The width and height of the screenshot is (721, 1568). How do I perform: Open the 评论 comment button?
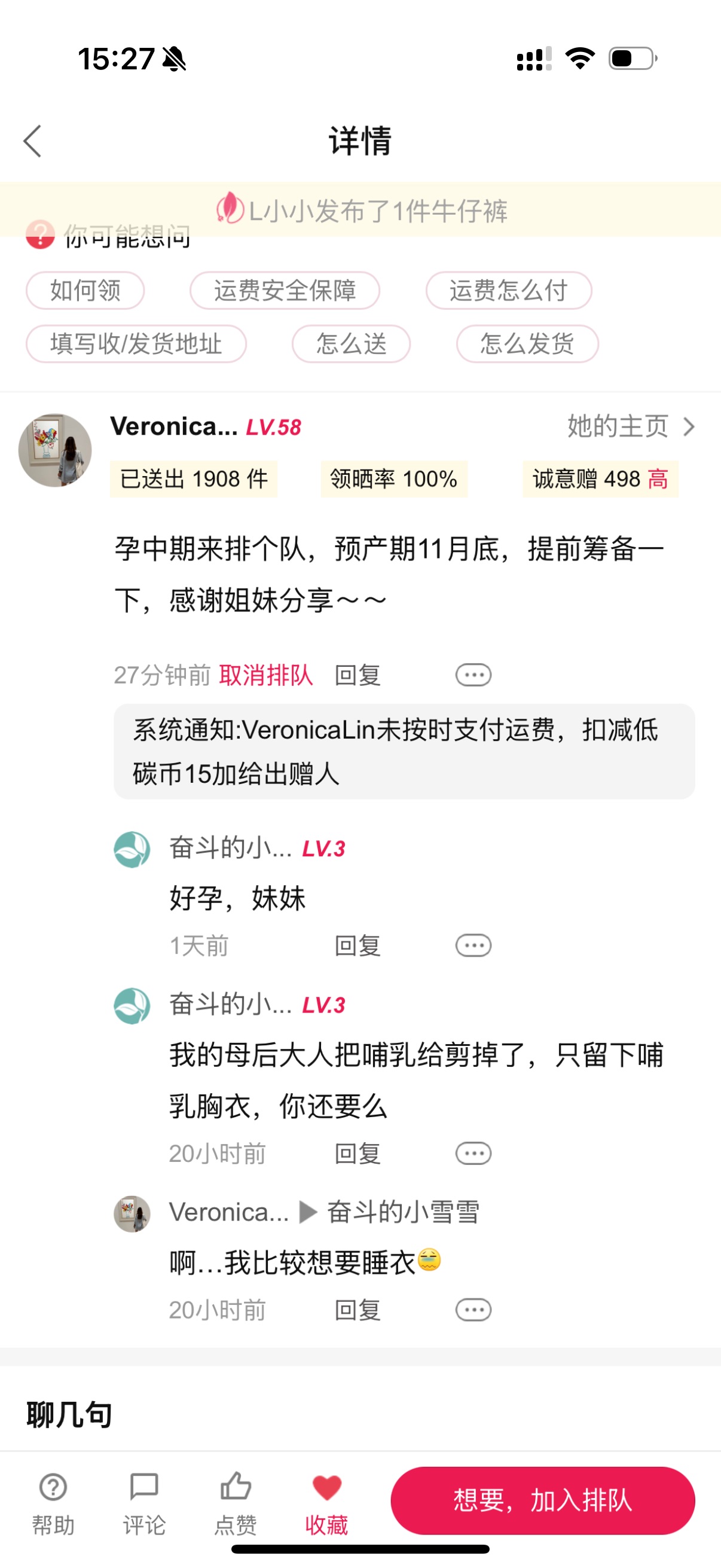(144, 1503)
